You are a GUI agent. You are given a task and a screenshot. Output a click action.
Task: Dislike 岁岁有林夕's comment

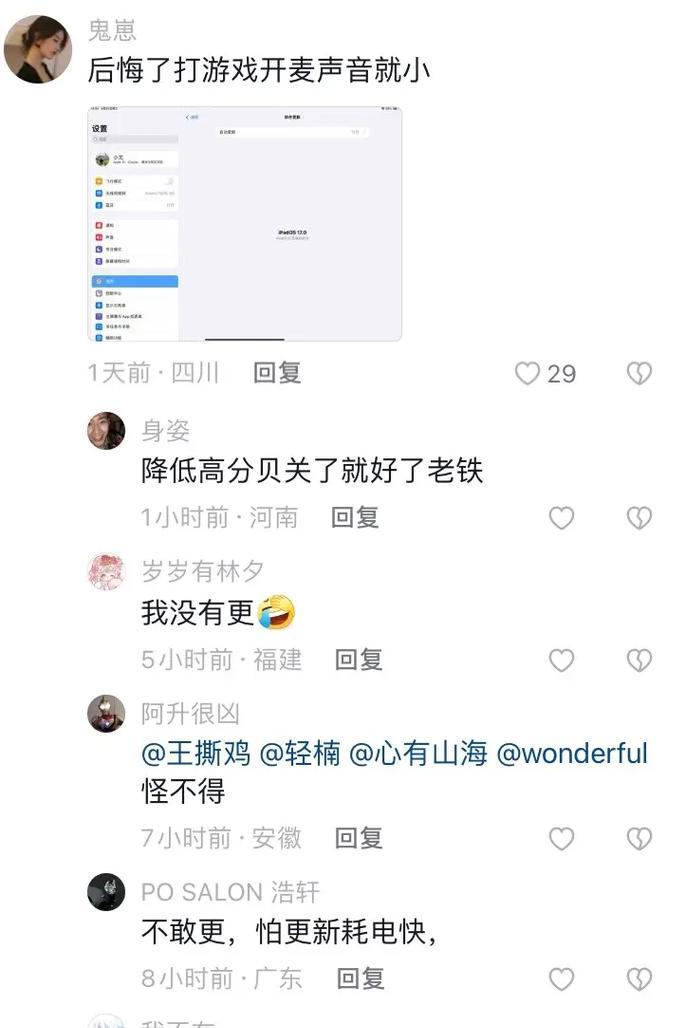[x=638, y=660]
